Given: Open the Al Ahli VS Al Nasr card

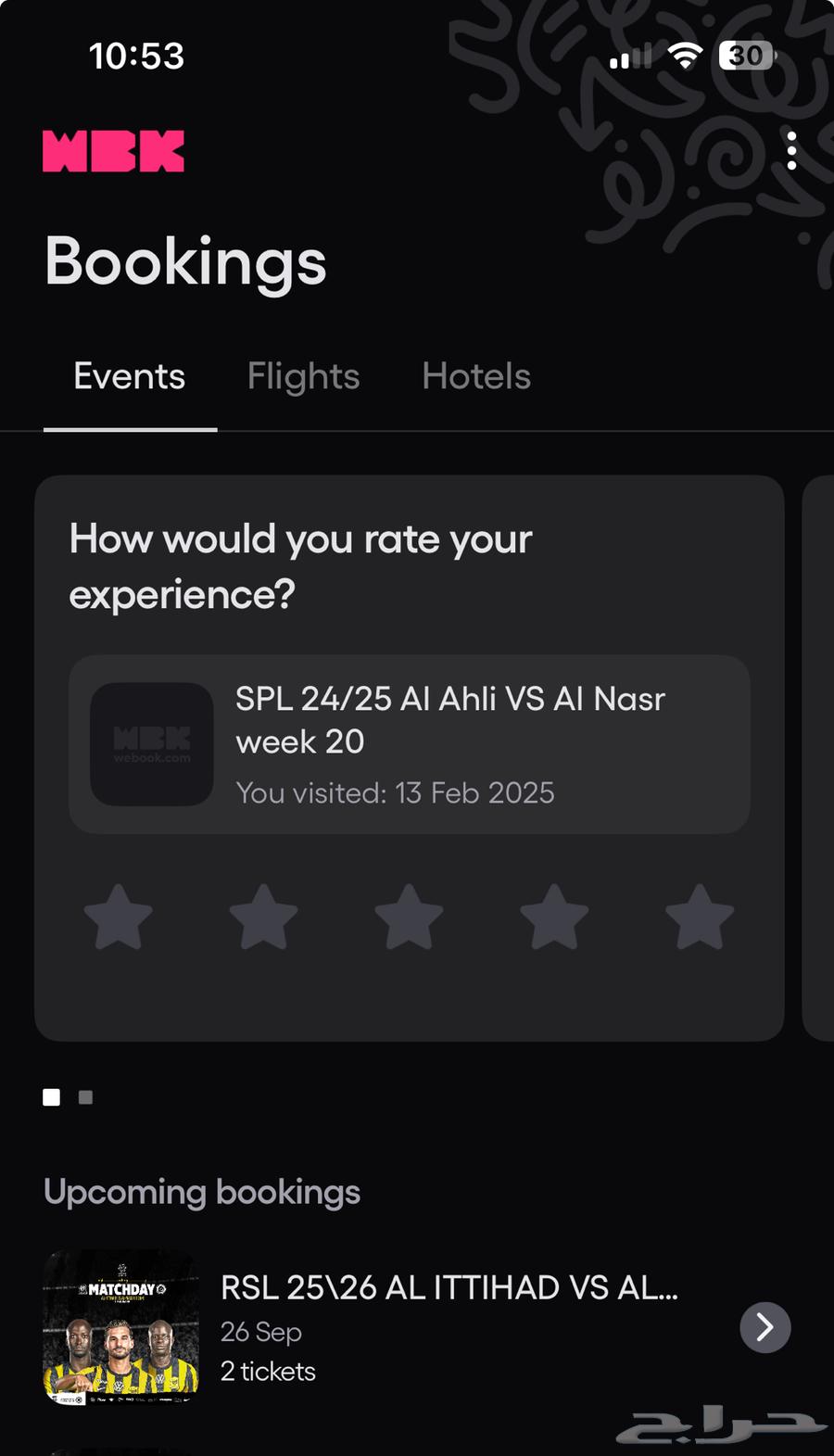Looking at the screenshot, I should [409, 744].
